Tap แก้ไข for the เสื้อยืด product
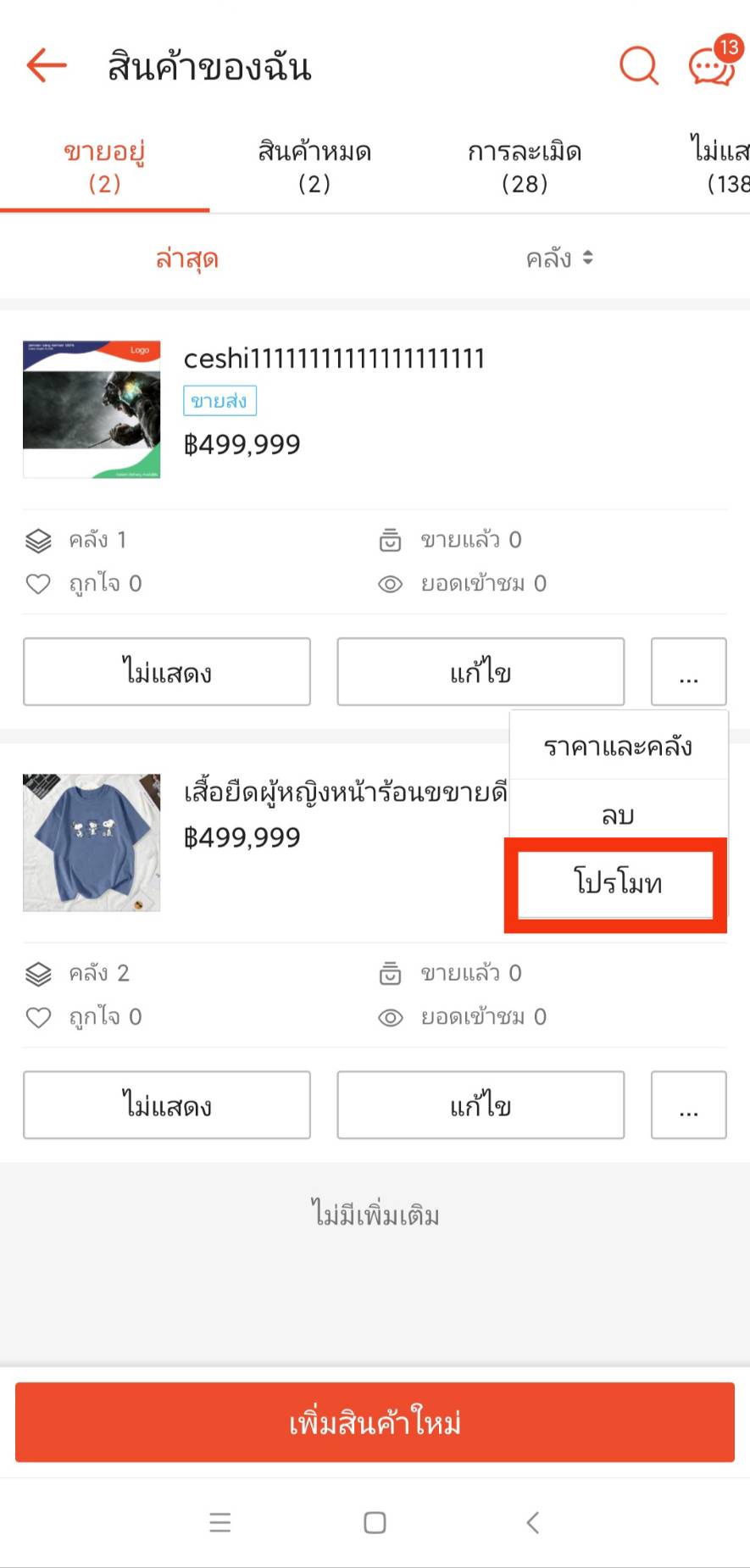This screenshot has height=1568, width=750. click(x=481, y=1105)
